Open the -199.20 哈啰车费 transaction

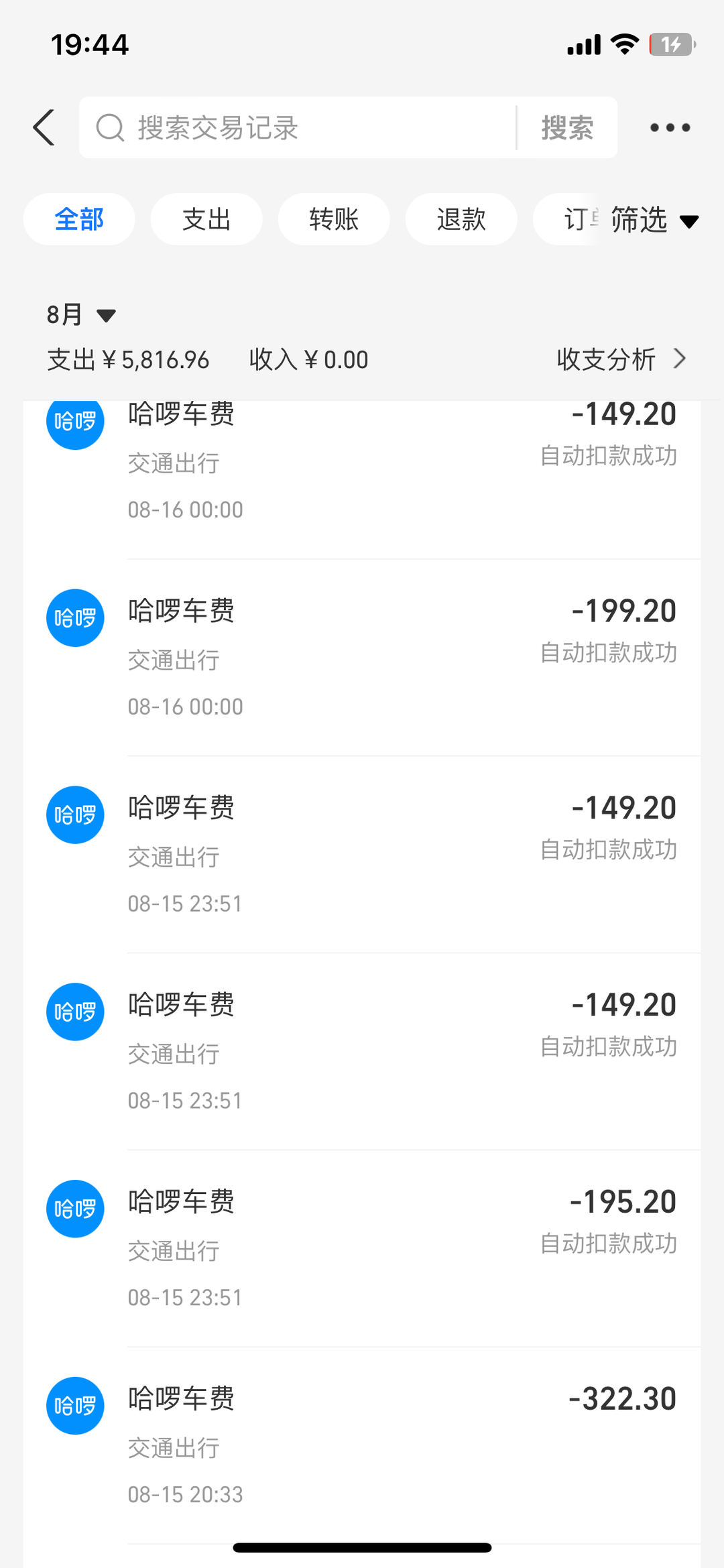pyautogui.click(x=402, y=657)
